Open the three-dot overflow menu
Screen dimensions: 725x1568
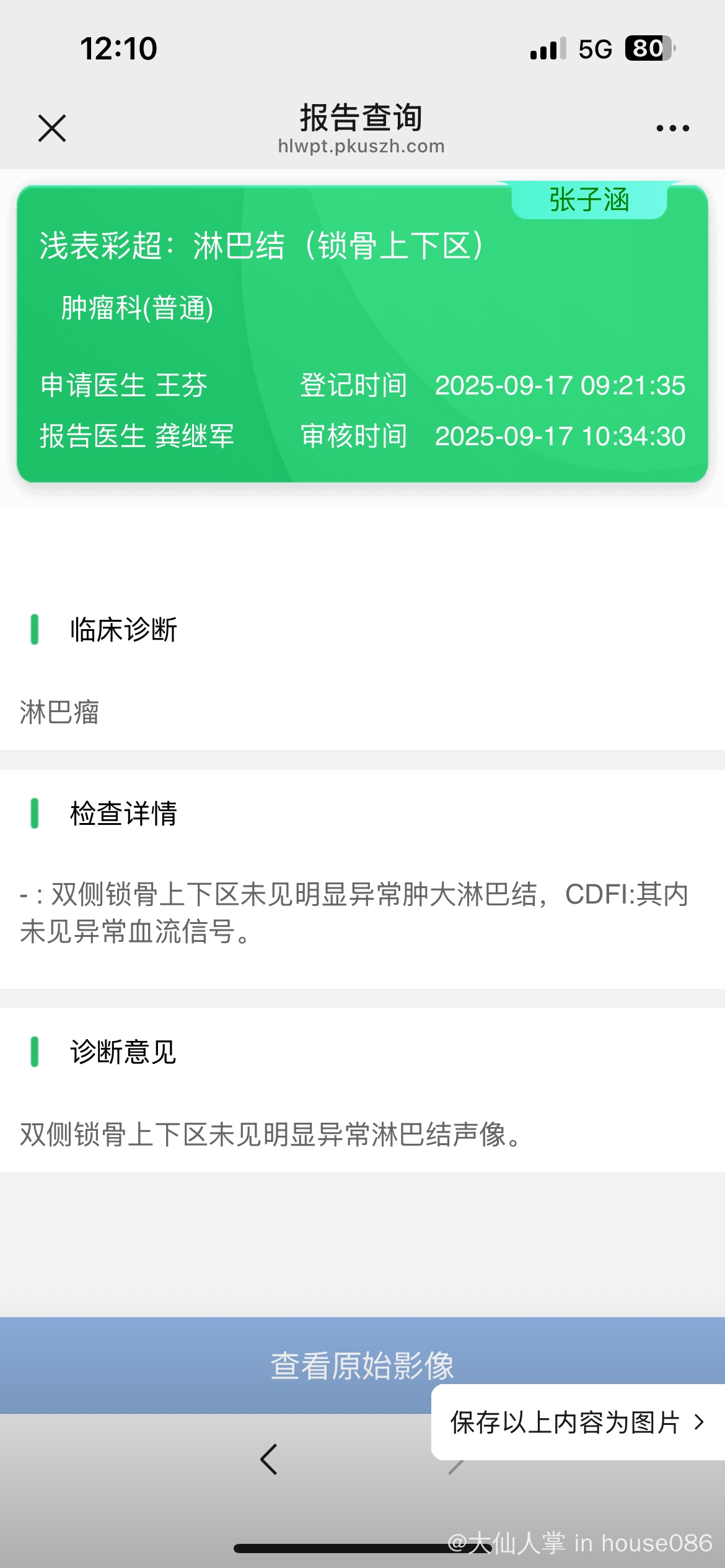pos(672,128)
